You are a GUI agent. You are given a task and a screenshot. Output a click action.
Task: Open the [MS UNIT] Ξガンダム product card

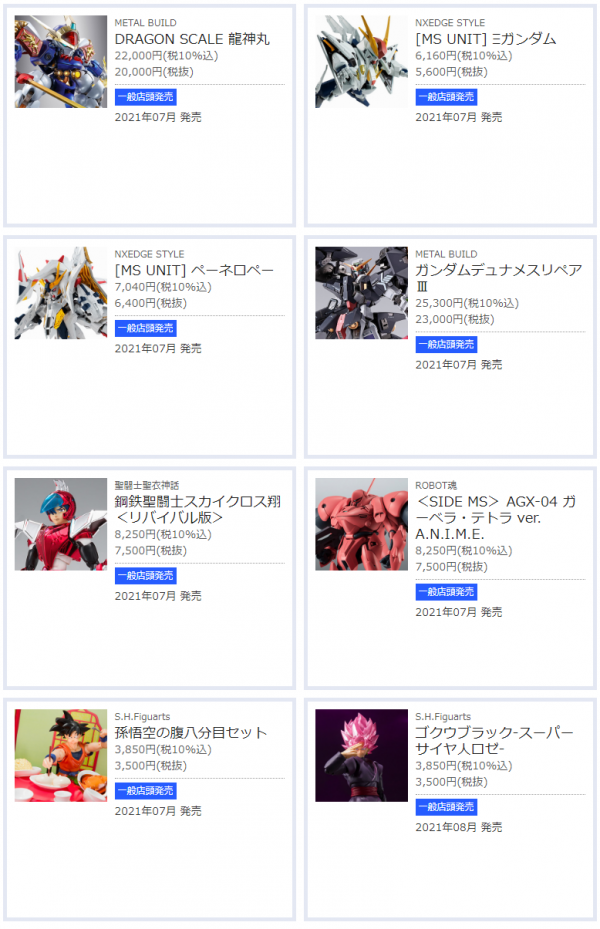(485, 39)
